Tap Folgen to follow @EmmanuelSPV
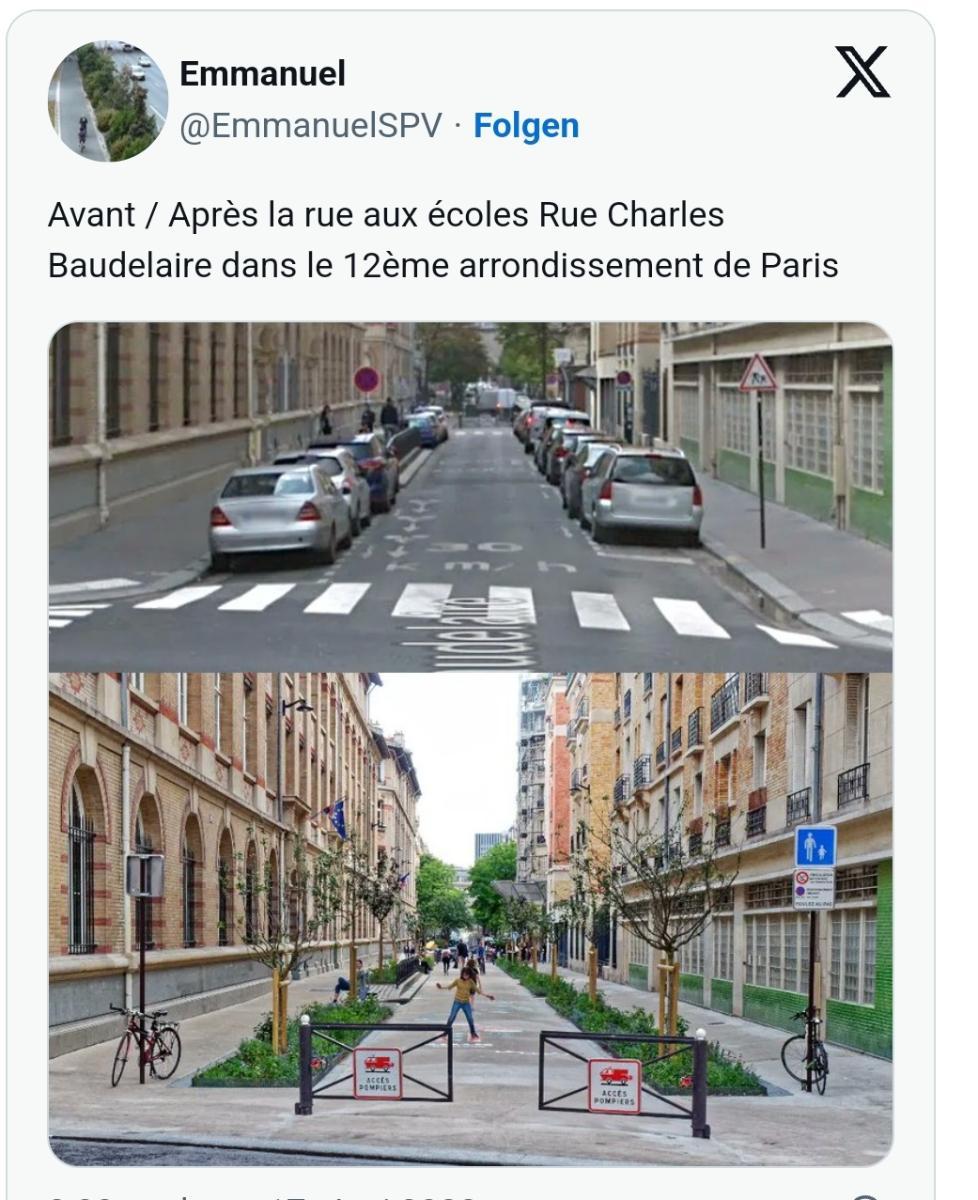 (526, 126)
